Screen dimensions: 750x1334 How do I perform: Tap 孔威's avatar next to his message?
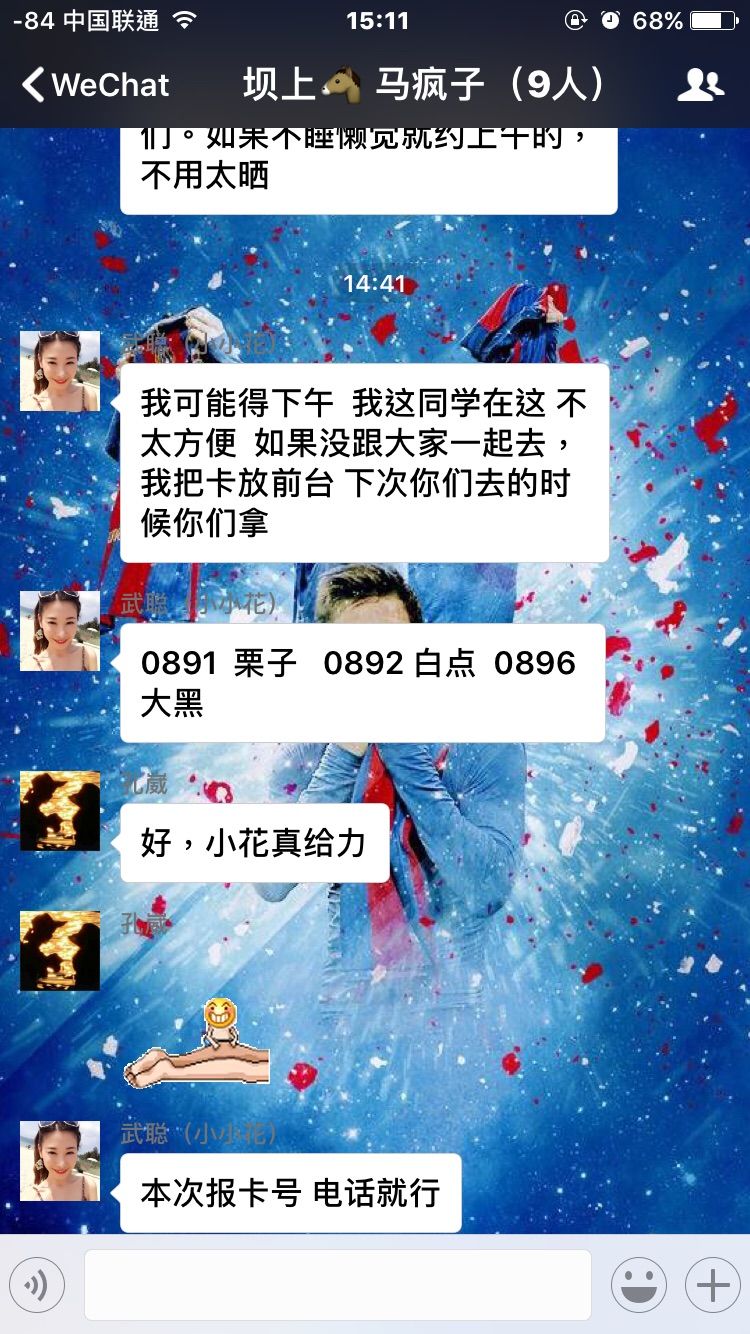click(x=59, y=811)
